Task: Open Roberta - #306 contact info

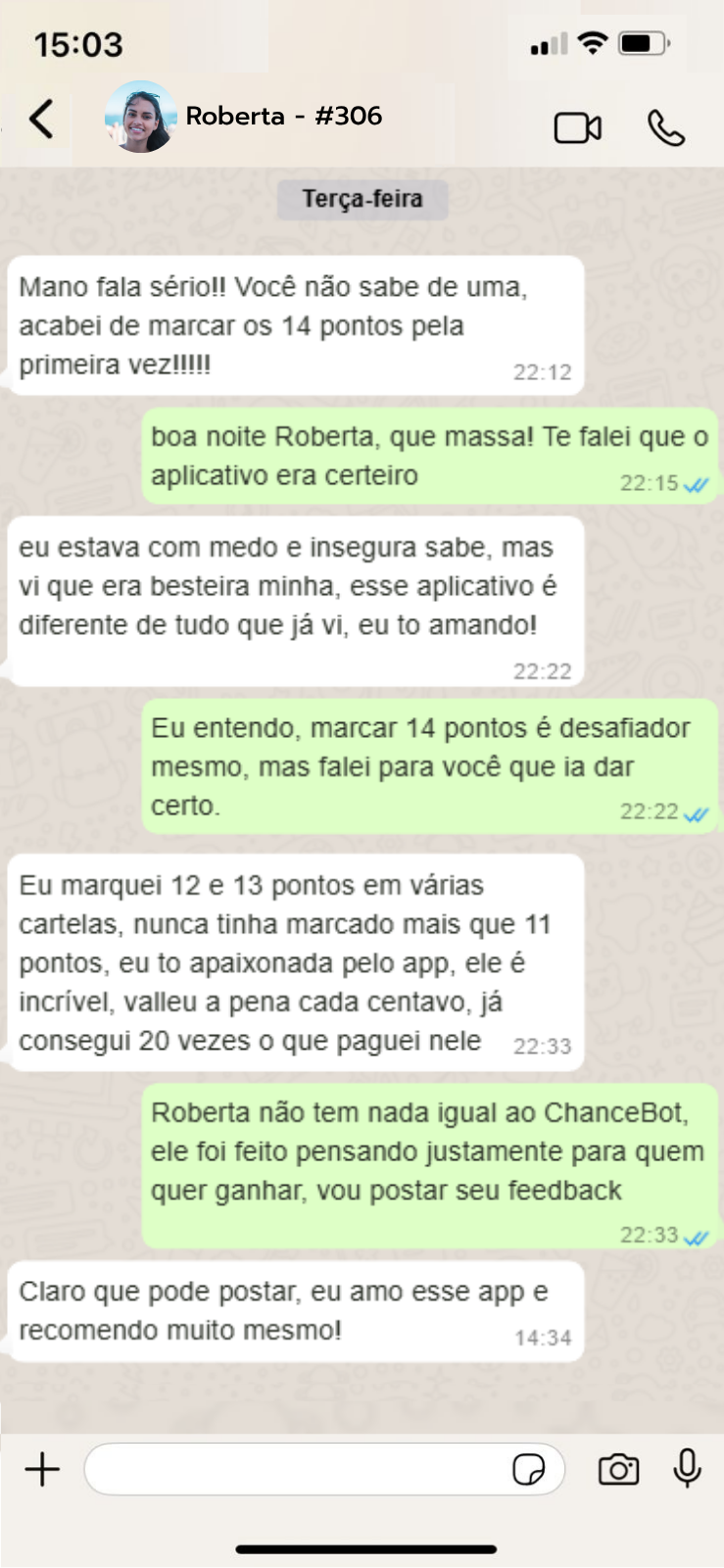Action: click(x=283, y=117)
